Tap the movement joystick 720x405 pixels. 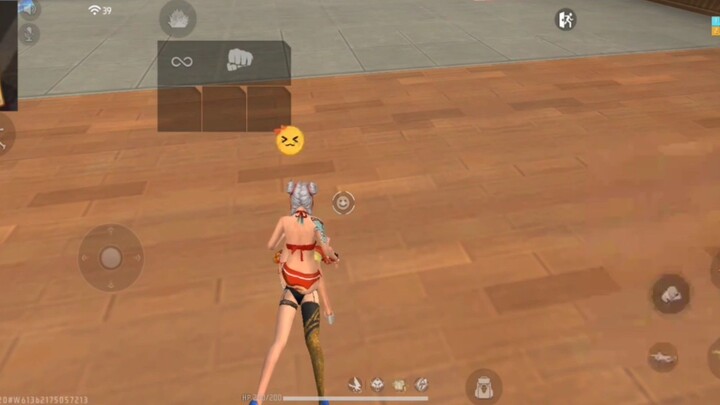click(110, 257)
